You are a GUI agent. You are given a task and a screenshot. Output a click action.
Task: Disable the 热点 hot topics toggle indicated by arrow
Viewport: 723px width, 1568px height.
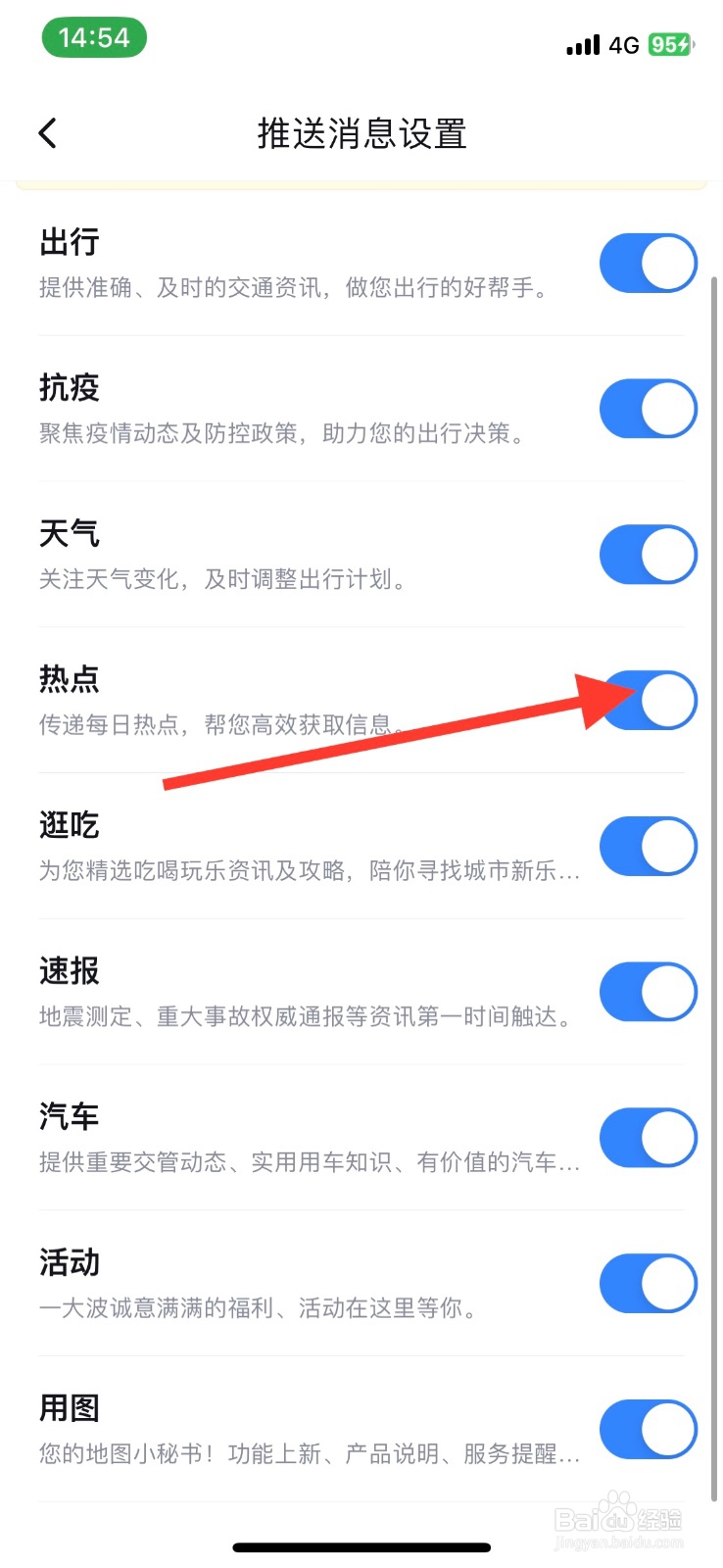[648, 700]
